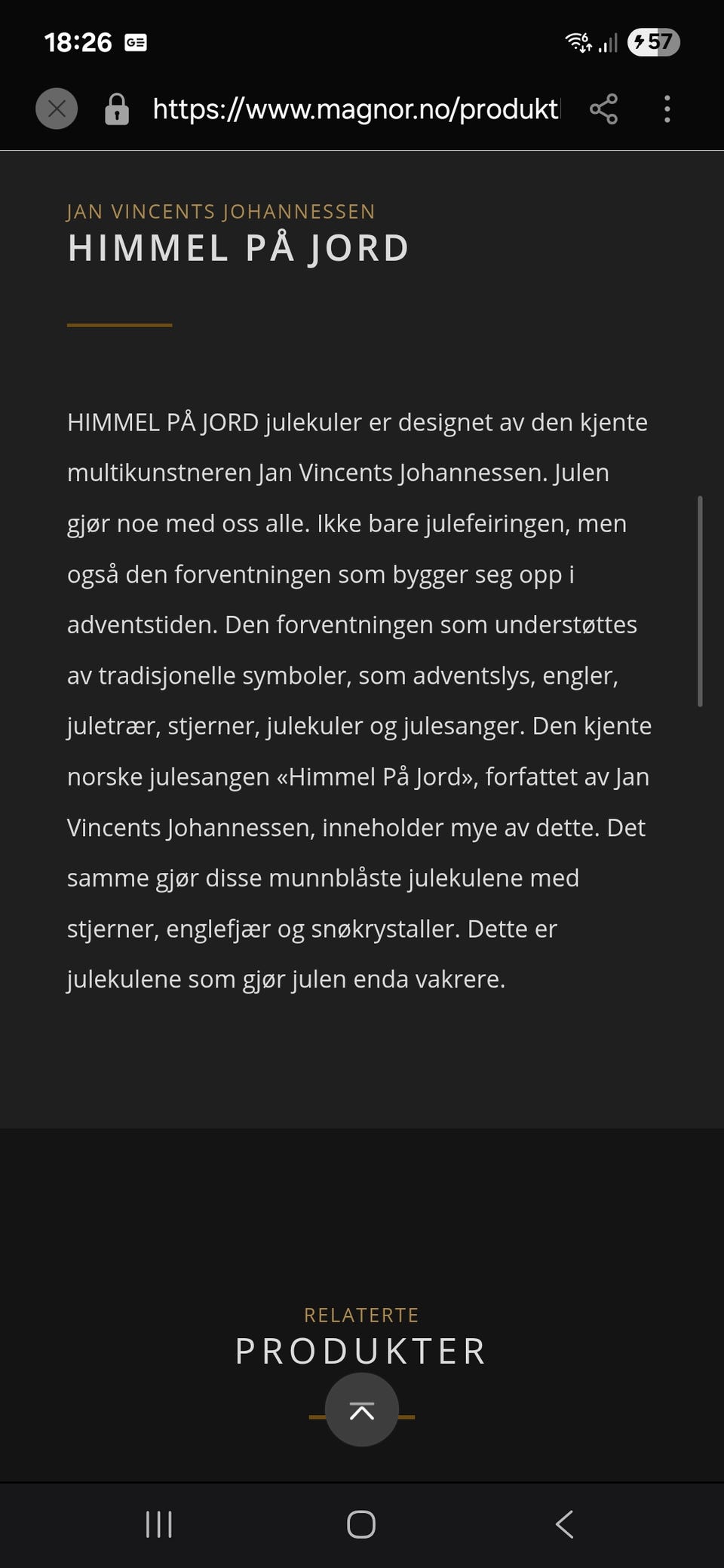The height and width of the screenshot is (1568, 724).
Task: Open the browser overflow menu
Action: tap(667, 109)
